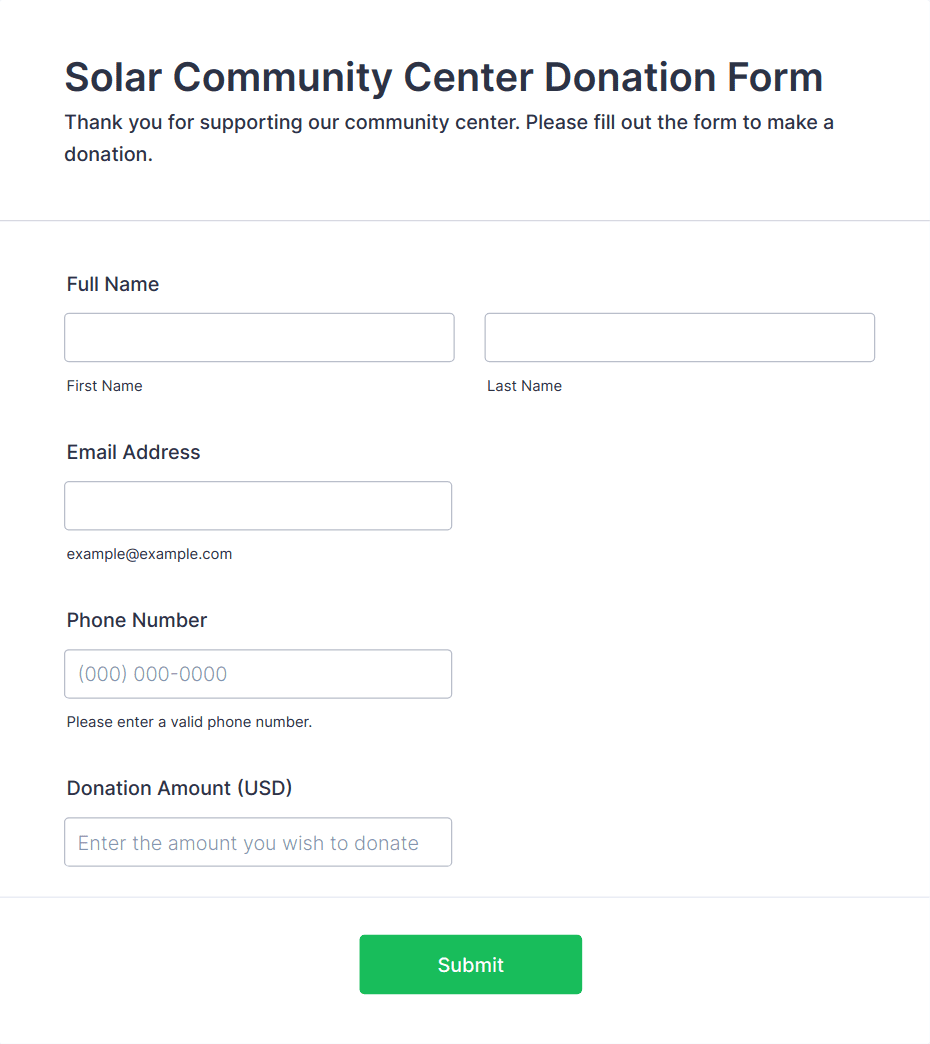Tap the Phone Number field

258,673
